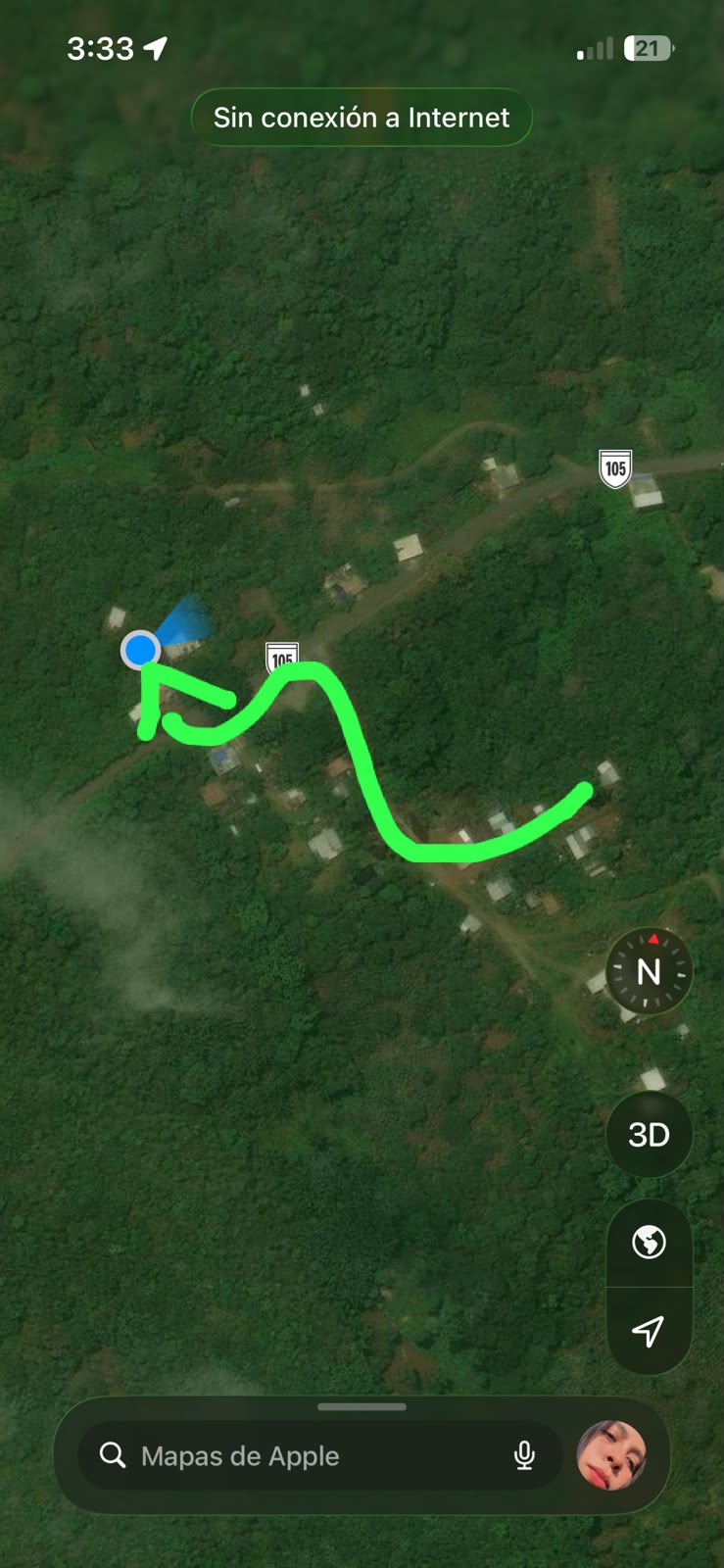Tap the Mapas de Apple search field
This screenshot has width=724, height=1568.
pos(320,1456)
